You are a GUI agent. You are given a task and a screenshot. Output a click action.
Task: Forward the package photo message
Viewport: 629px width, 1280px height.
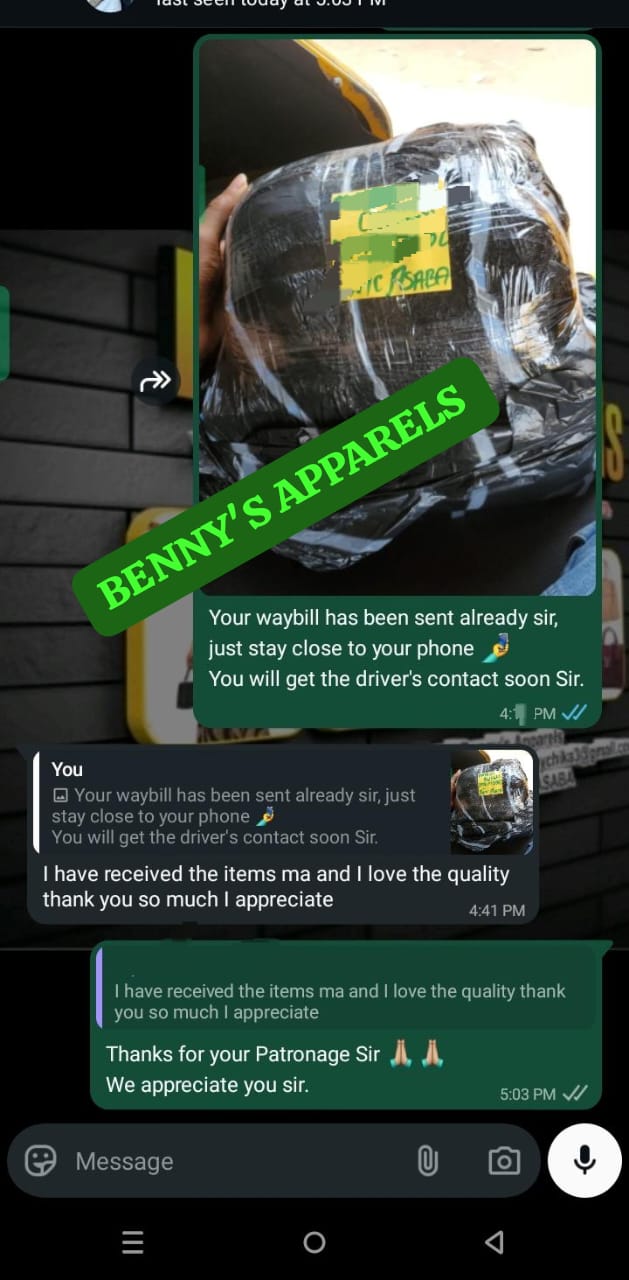pyautogui.click(x=155, y=380)
